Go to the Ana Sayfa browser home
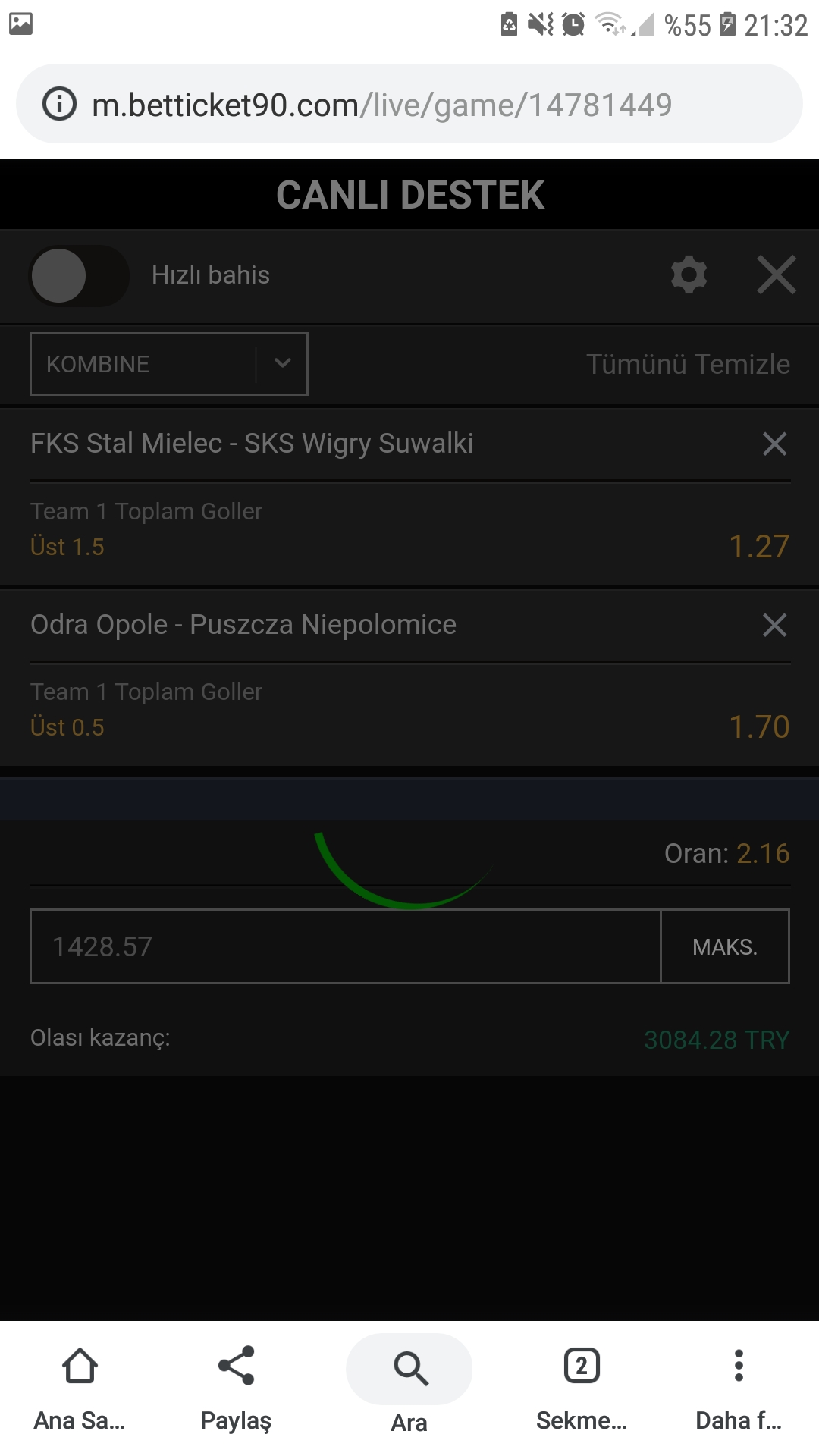Image resolution: width=819 pixels, height=1456 pixels. (80, 1389)
